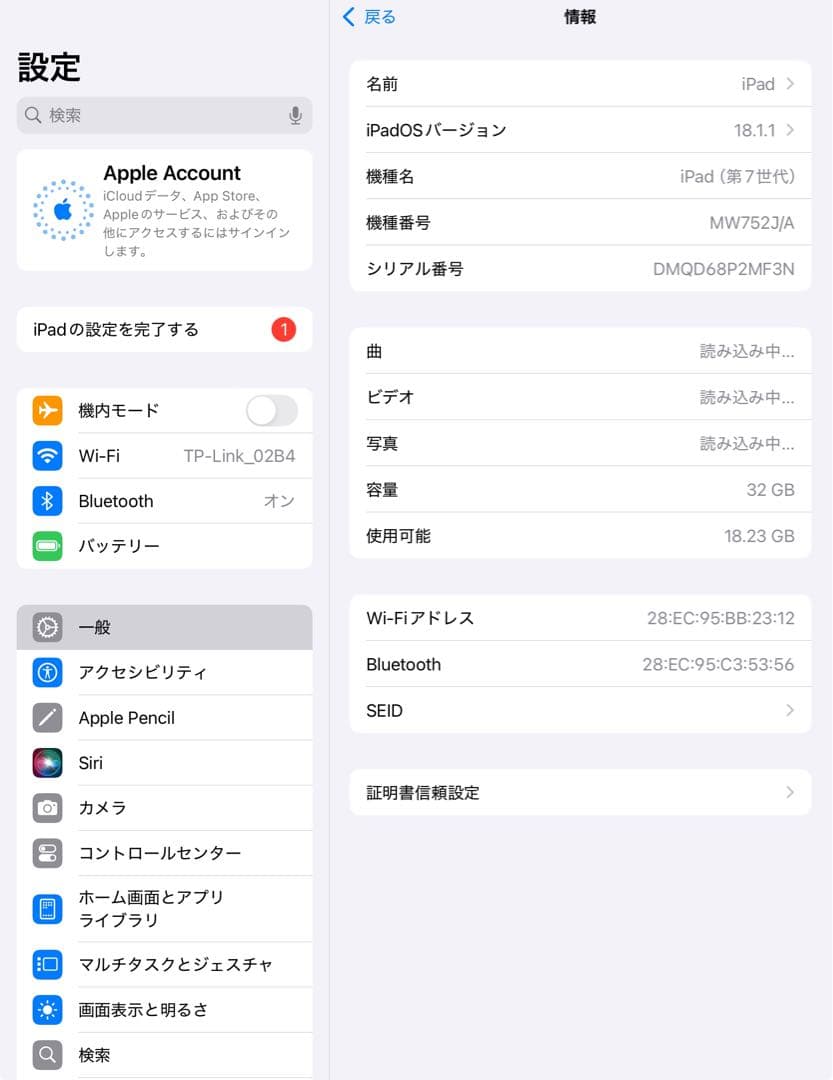Click the dictation microphone icon
The image size is (833, 1080).
pos(295,115)
